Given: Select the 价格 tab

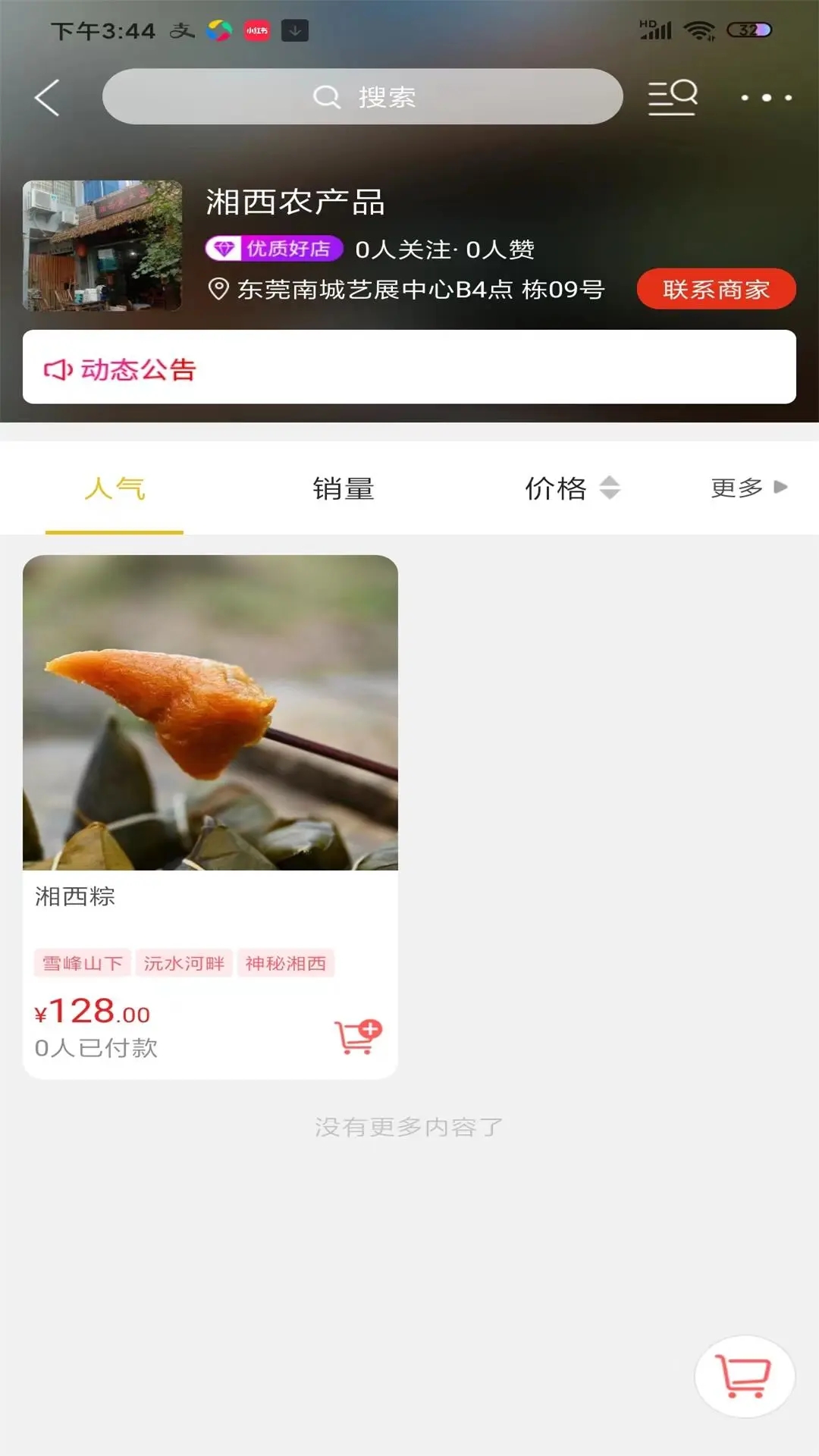Looking at the screenshot, I should point(556,488).
